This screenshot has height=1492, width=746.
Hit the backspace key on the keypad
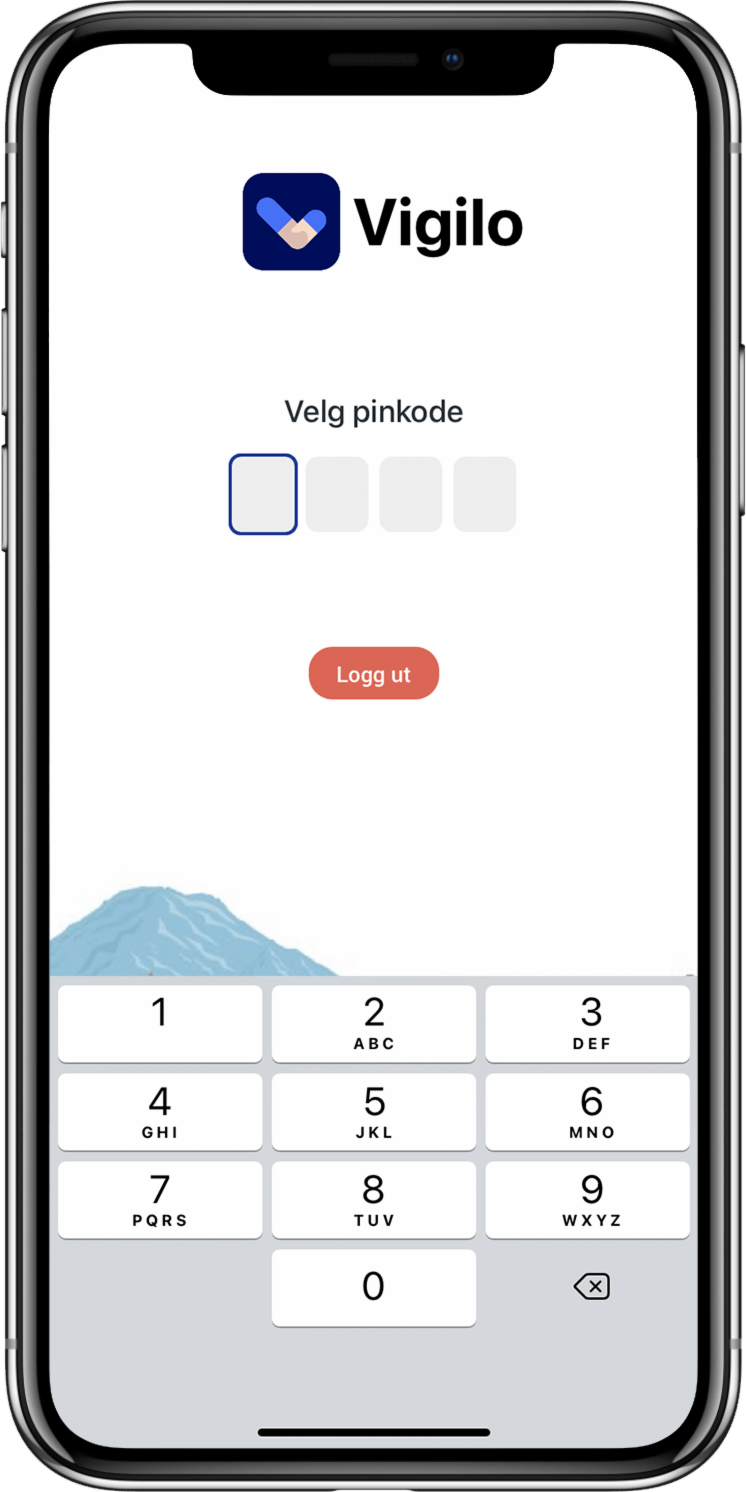click(x=591, y=1287)
